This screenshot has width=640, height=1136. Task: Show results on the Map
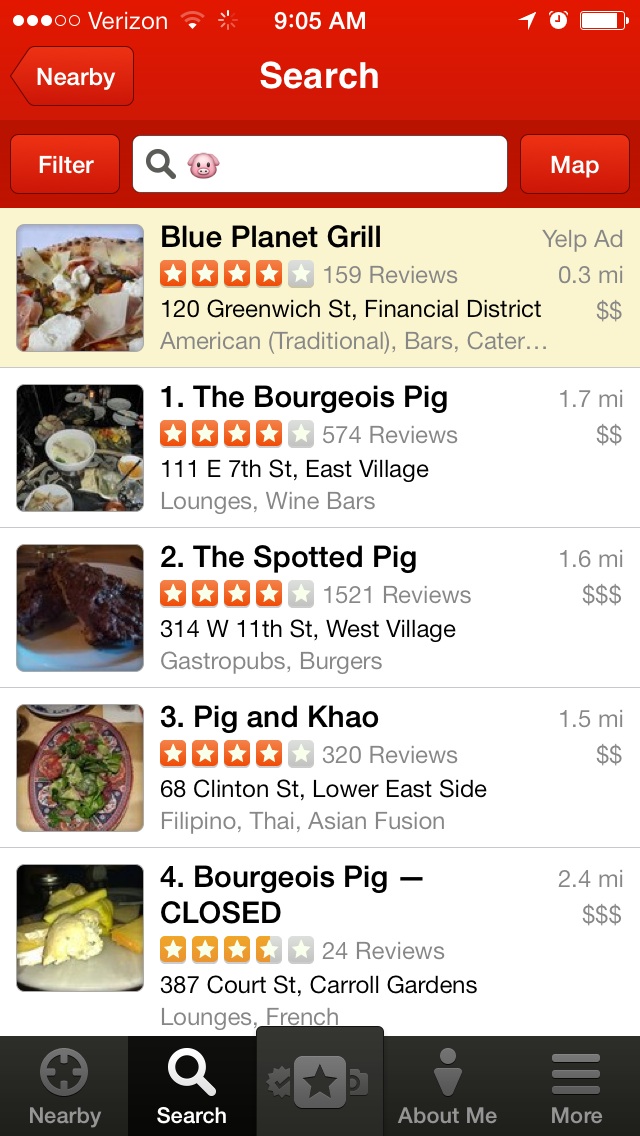pos(574,165)
